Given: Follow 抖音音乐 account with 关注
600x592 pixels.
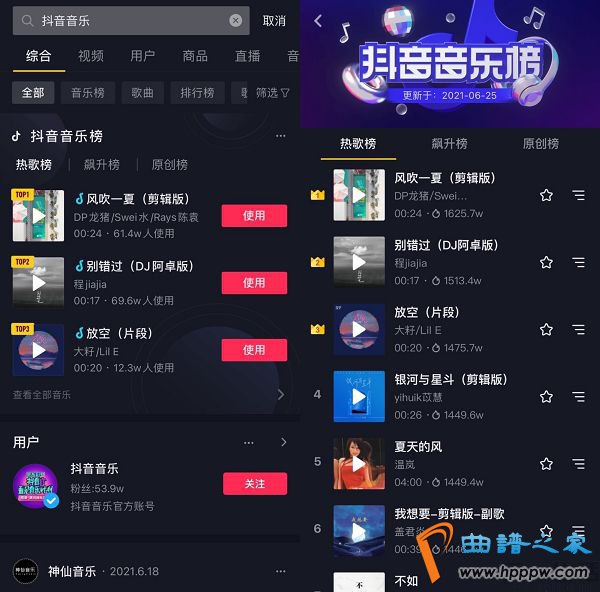Looking at the screenshot, I should (254, 484).
